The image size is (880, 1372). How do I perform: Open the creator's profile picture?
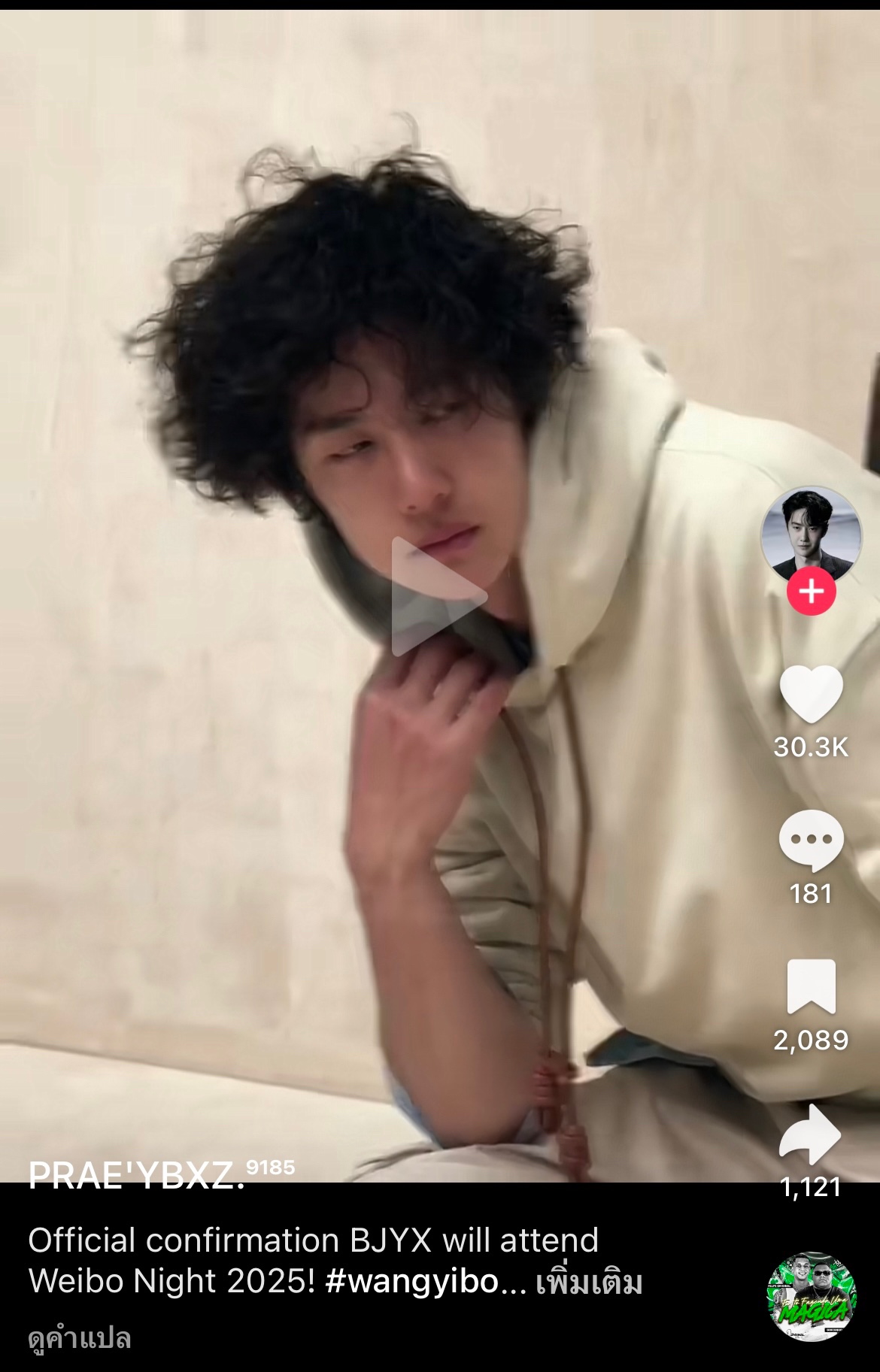[x=811, y=534]
